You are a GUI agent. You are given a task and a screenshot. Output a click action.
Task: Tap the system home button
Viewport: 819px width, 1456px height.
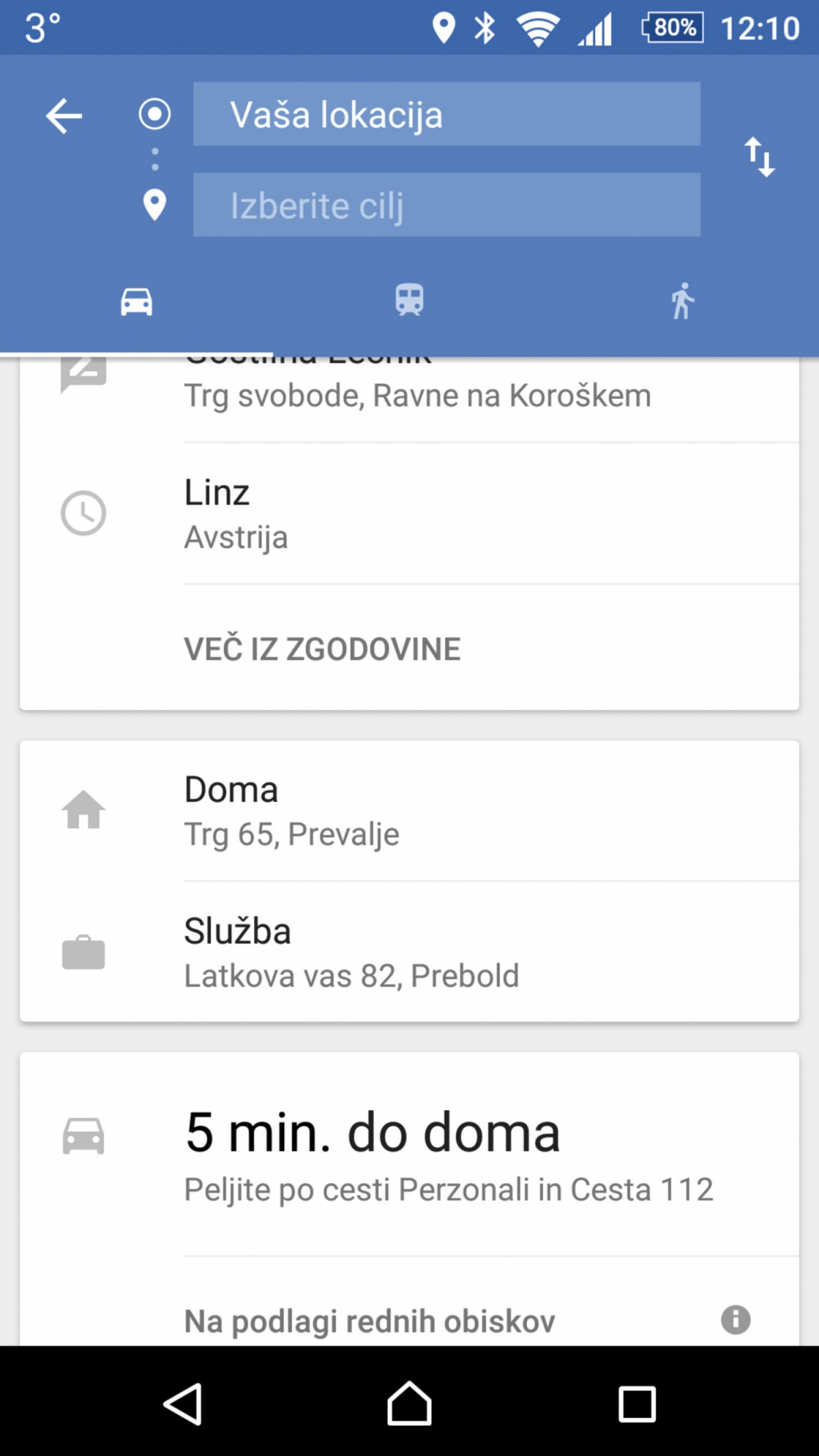point(409,1404)
